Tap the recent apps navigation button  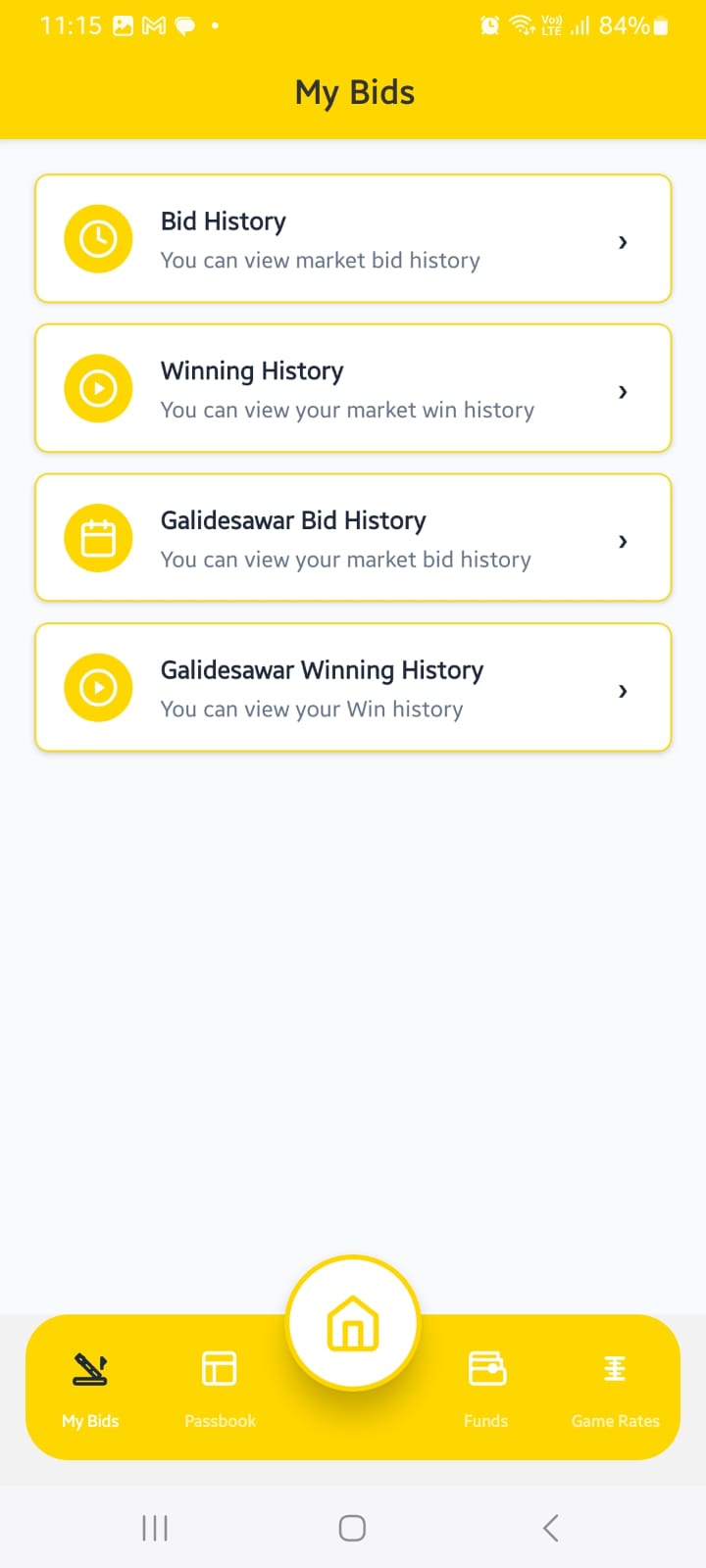155,1527
